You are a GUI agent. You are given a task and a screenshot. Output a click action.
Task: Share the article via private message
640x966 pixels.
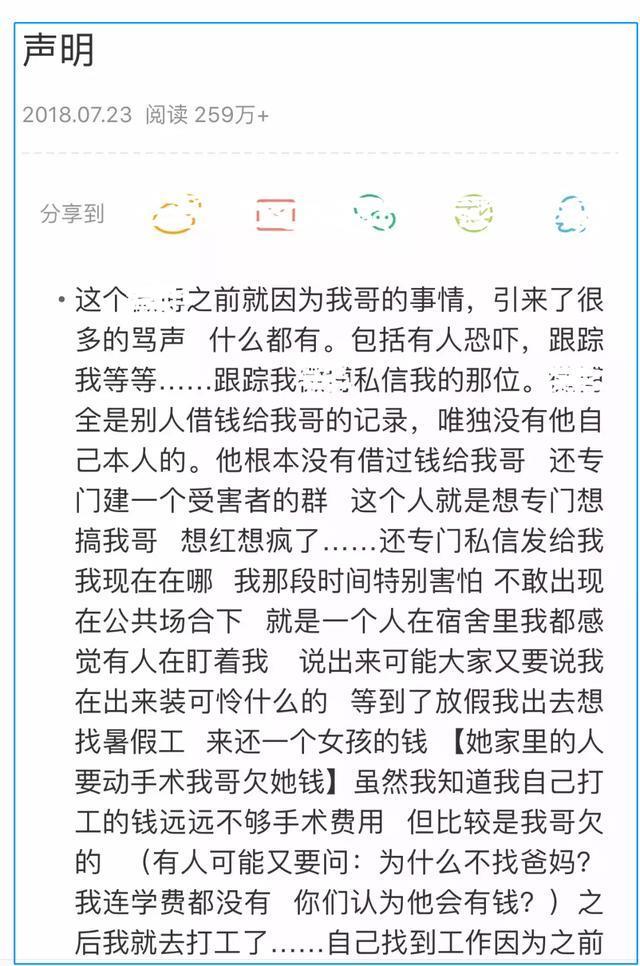coord(275,213)
